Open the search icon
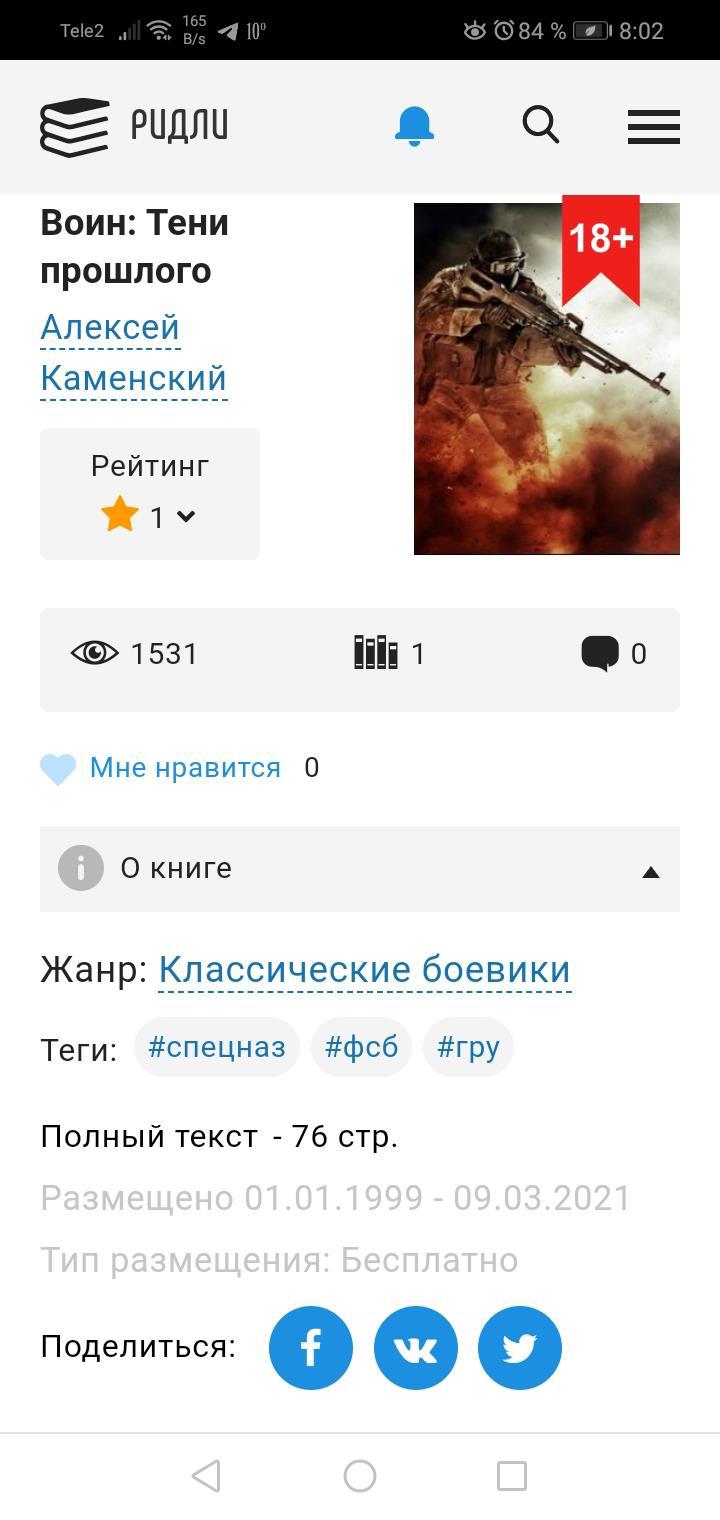 click(540, 126)
